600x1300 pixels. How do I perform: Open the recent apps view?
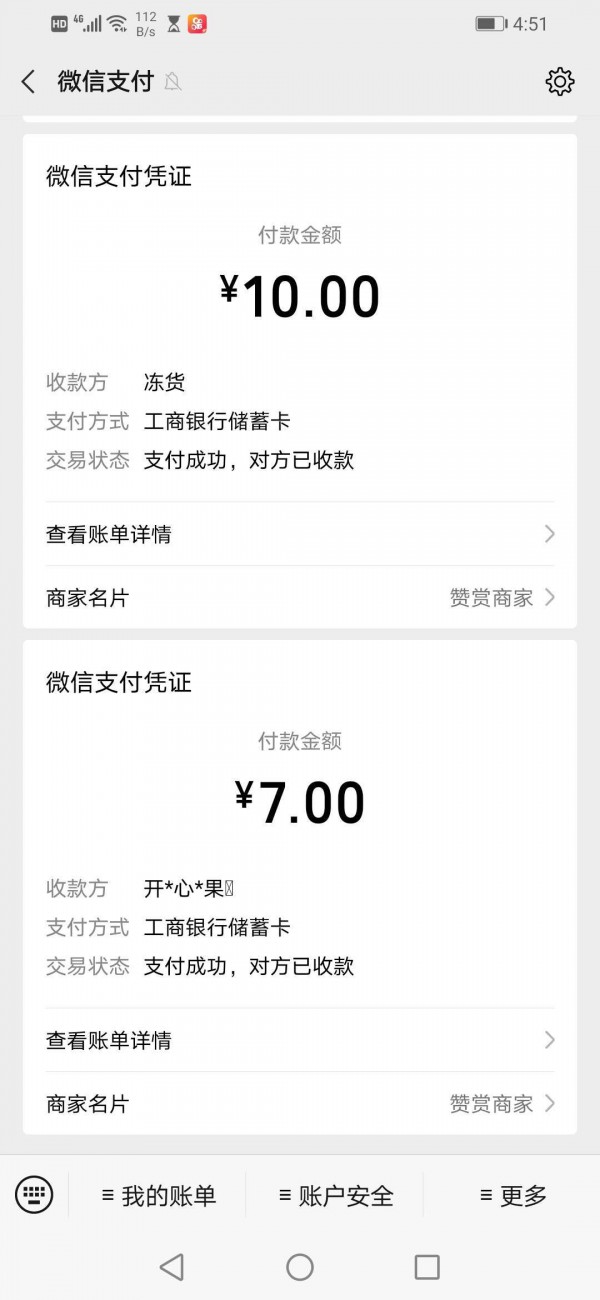[x=427, y=1267]
